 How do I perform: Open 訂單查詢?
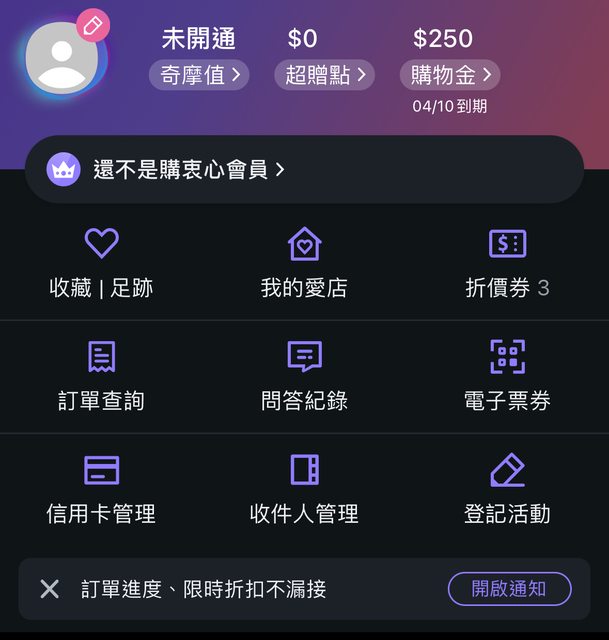[x=101, y=377]
